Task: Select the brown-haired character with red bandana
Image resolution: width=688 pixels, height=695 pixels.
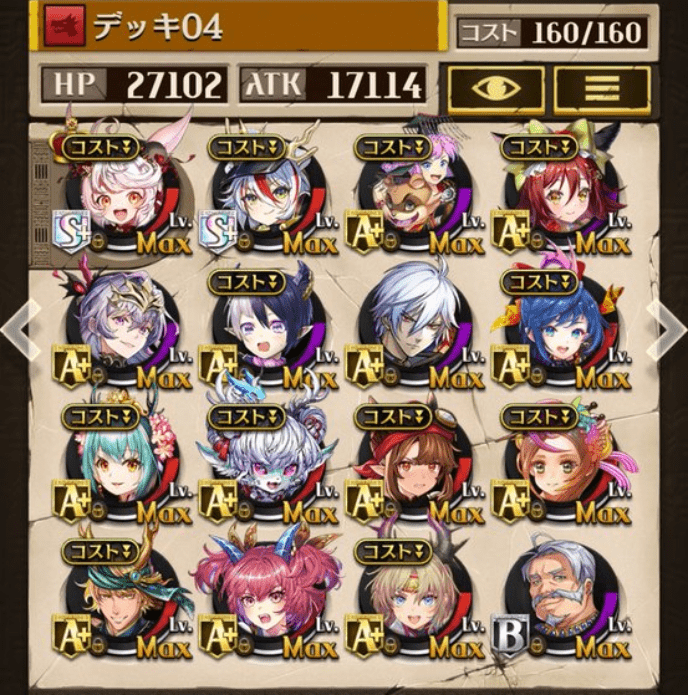Action: (x=411, y=467)
